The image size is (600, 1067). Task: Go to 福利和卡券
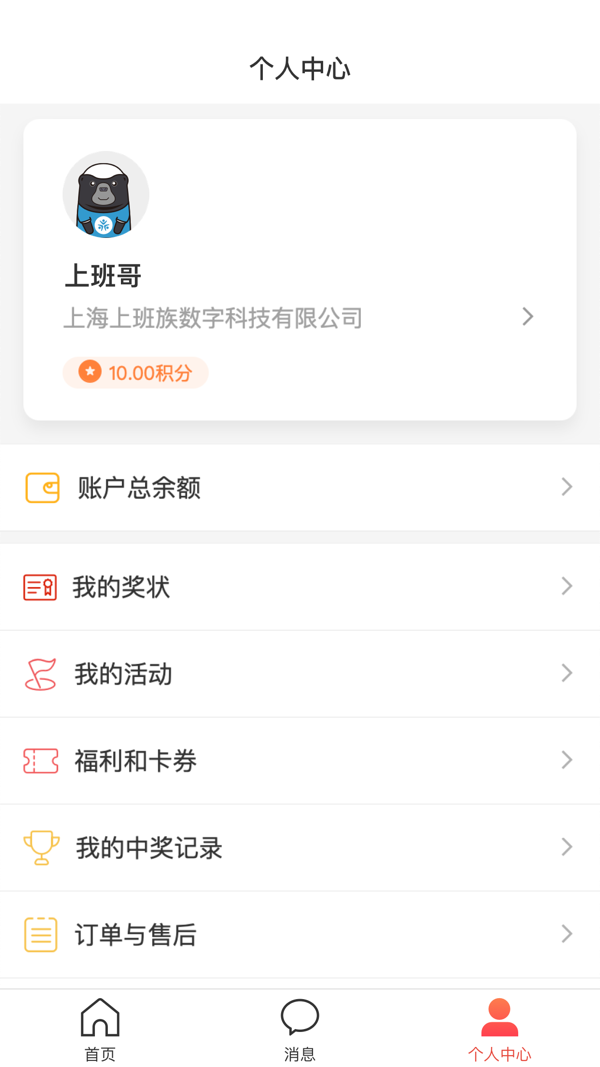coord(300,761)
